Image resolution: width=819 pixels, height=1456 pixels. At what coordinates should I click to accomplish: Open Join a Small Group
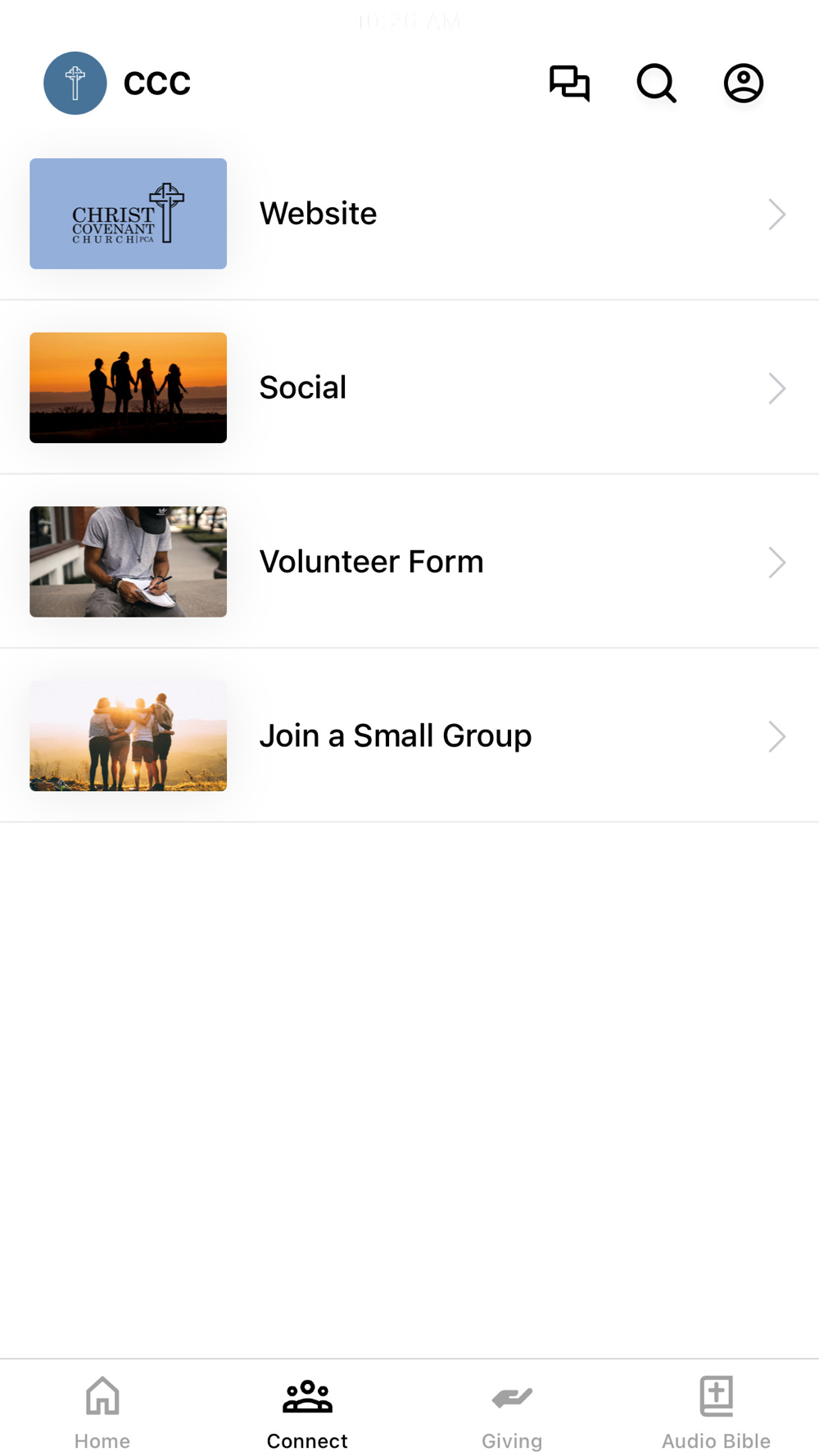pos(409,735)
